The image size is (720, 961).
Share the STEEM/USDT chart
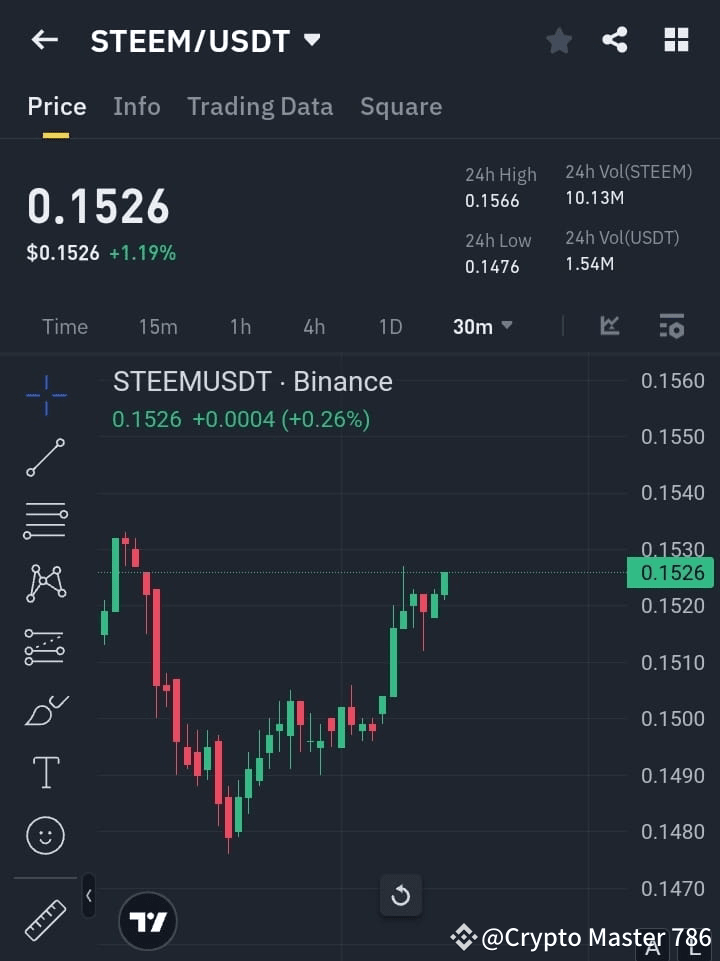click(x=614, y=40)
